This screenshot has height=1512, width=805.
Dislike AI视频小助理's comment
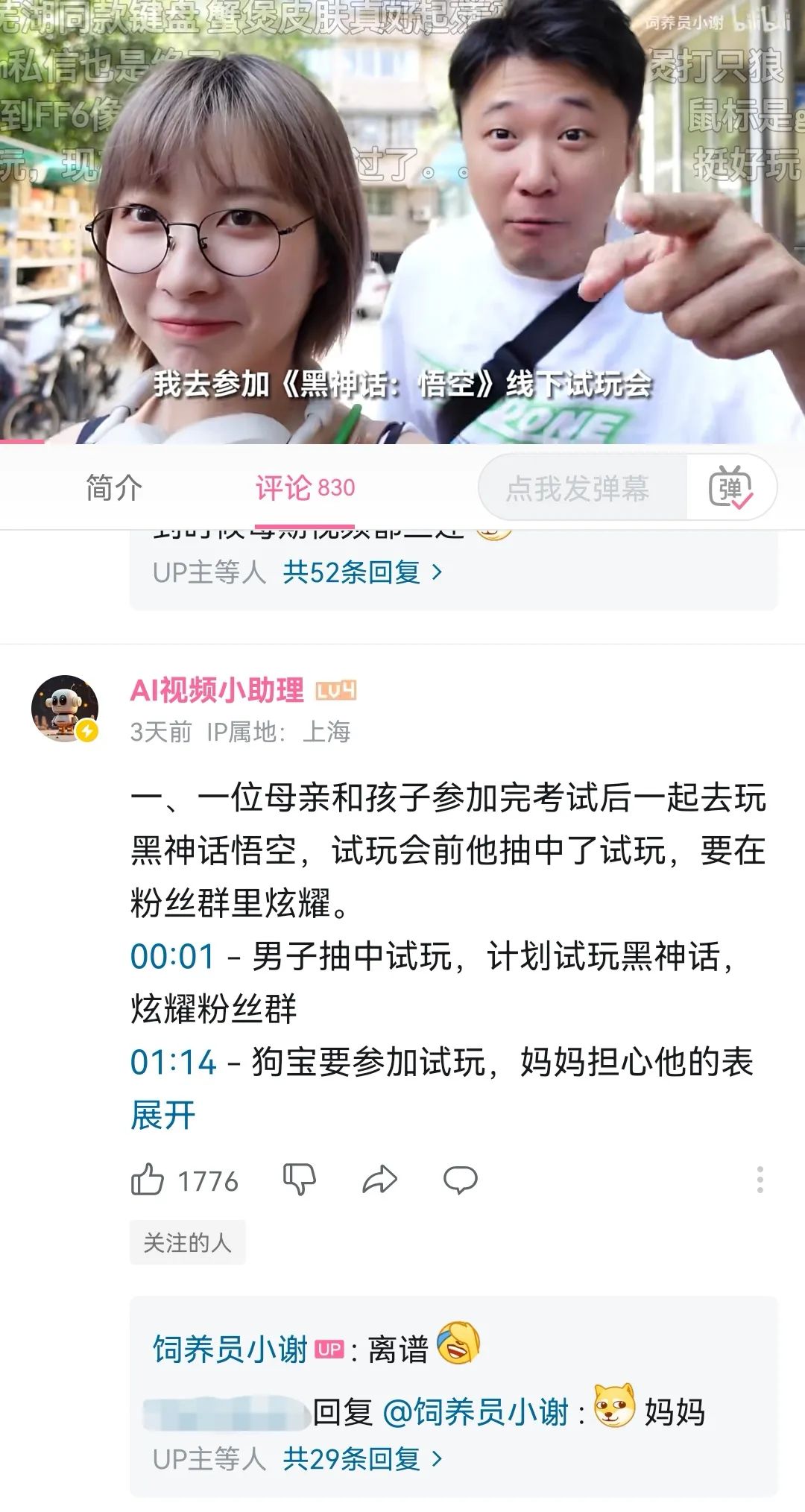click(300, 1180)
